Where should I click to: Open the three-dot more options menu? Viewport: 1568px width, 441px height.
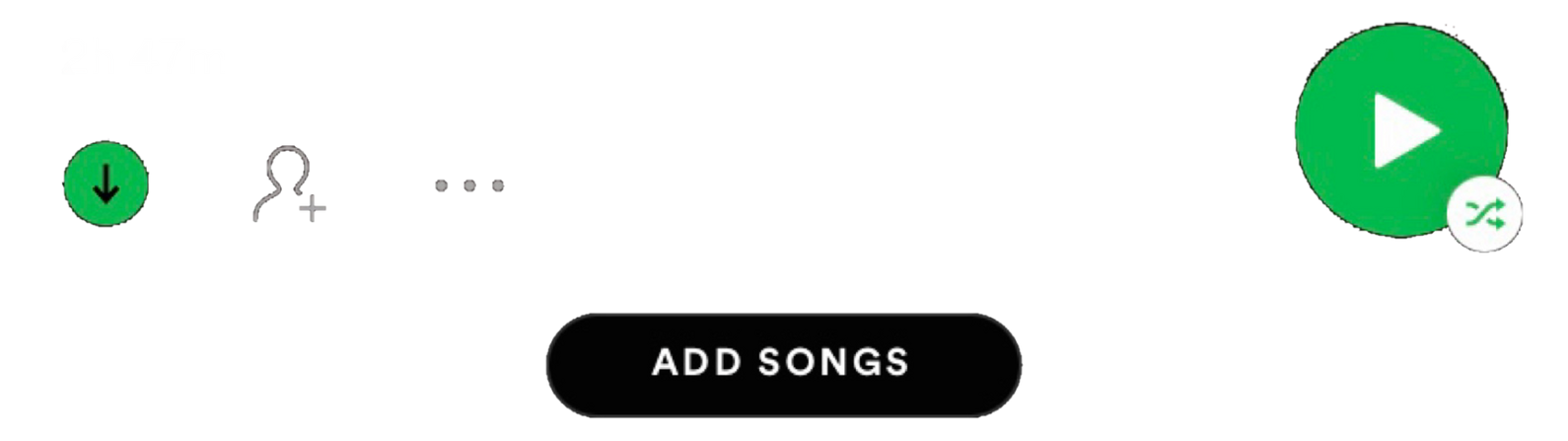469,185
